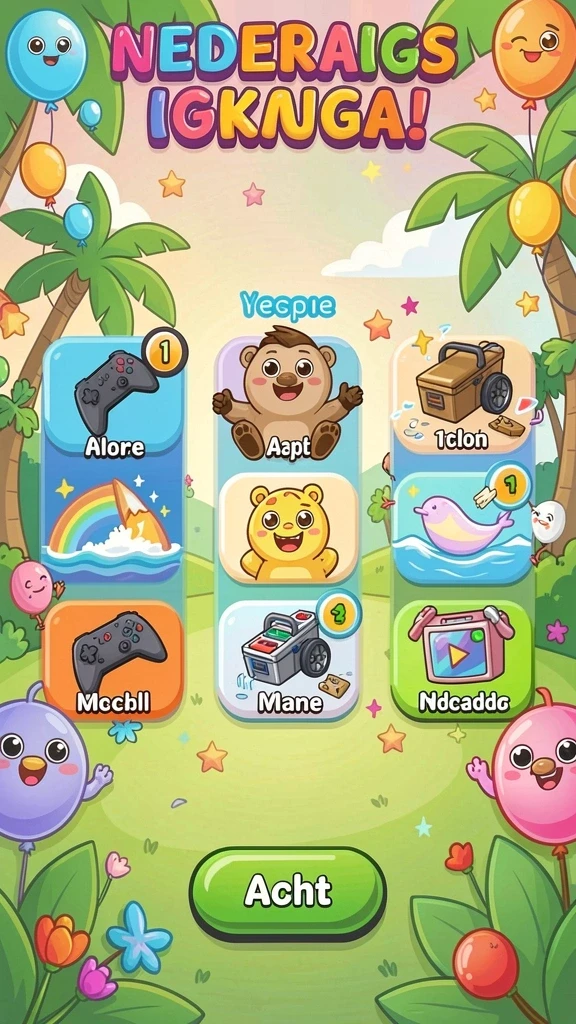The width and height of the screenshot is (576, 1024).
Task: Open the orange Mocbll controller tile
Action: [114, 660]
